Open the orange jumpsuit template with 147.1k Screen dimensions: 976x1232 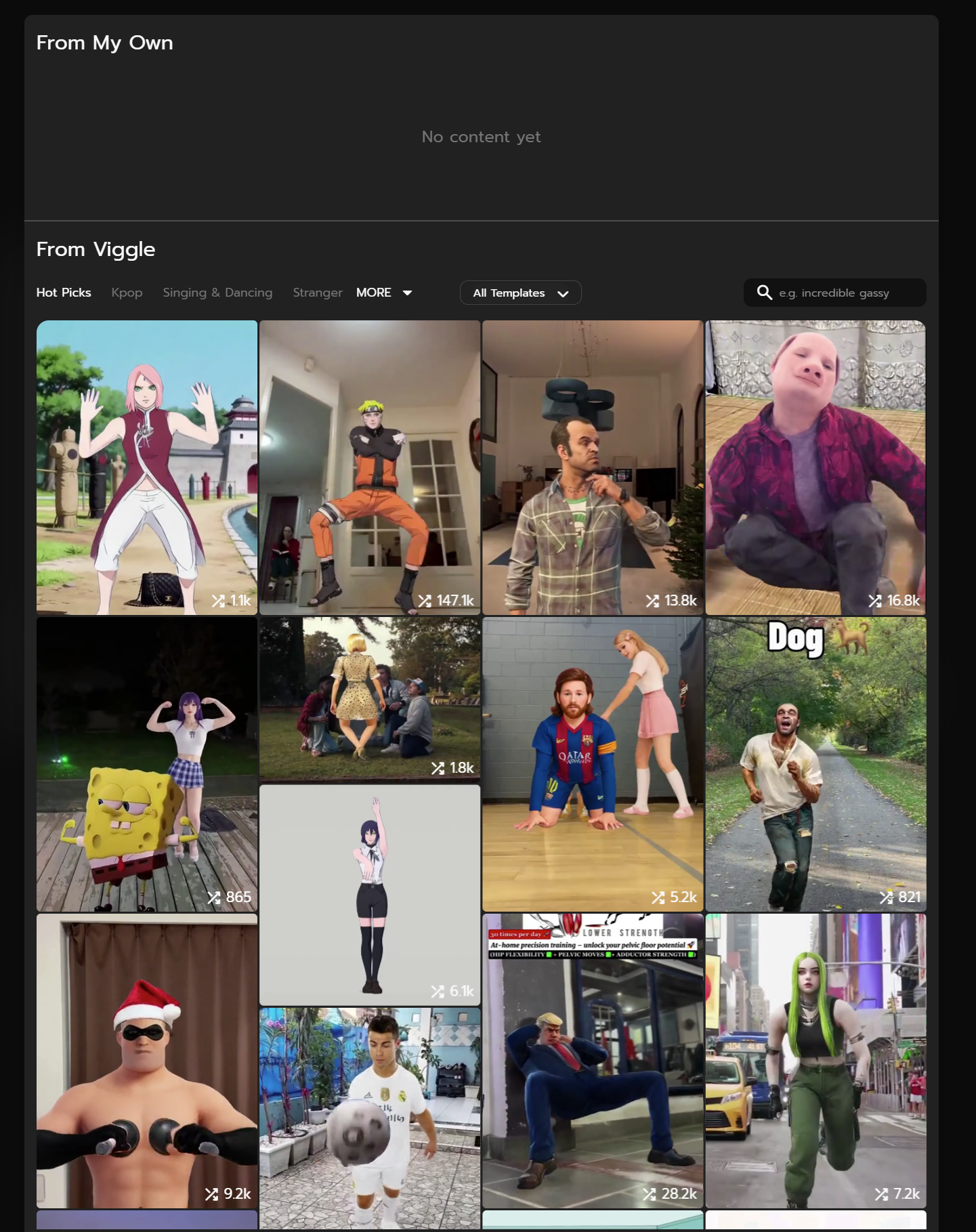pos(370,467)
